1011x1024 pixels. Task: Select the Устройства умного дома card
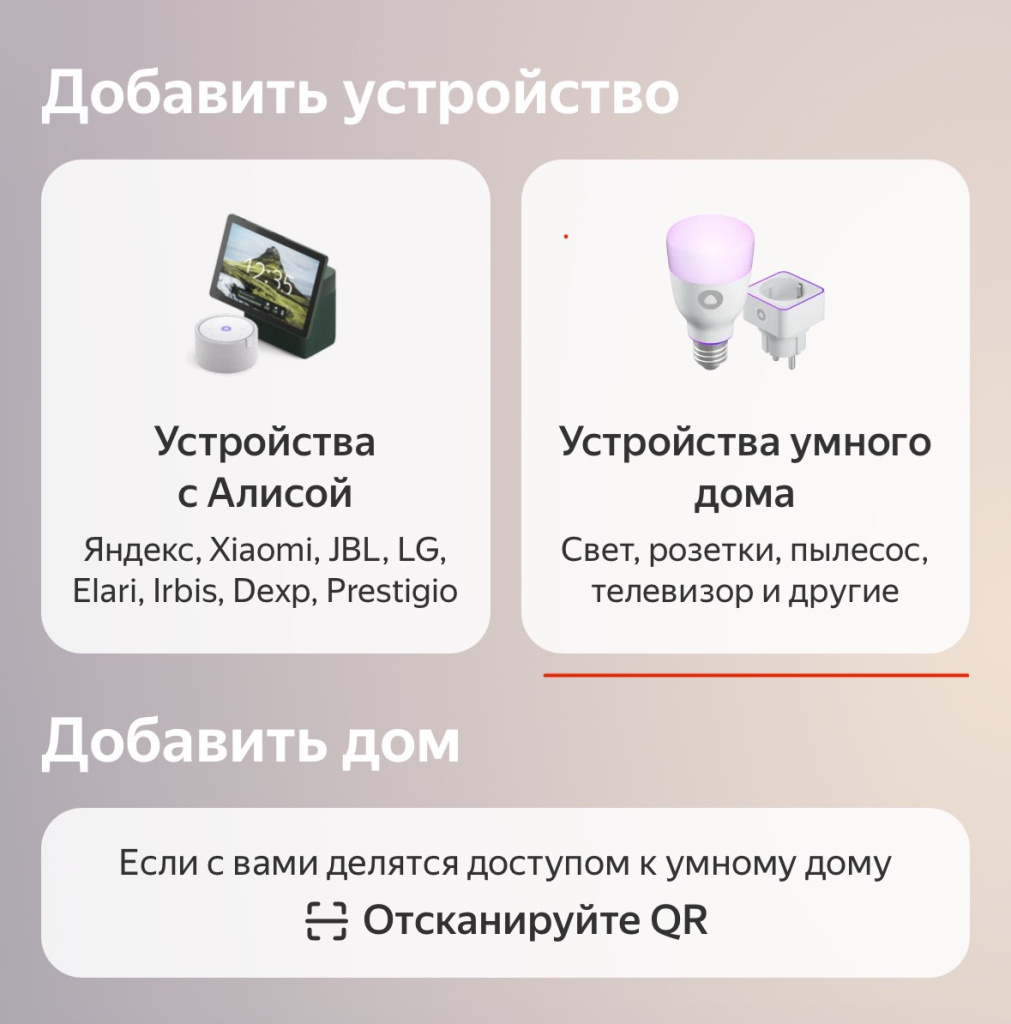click(x=745, y=406)
